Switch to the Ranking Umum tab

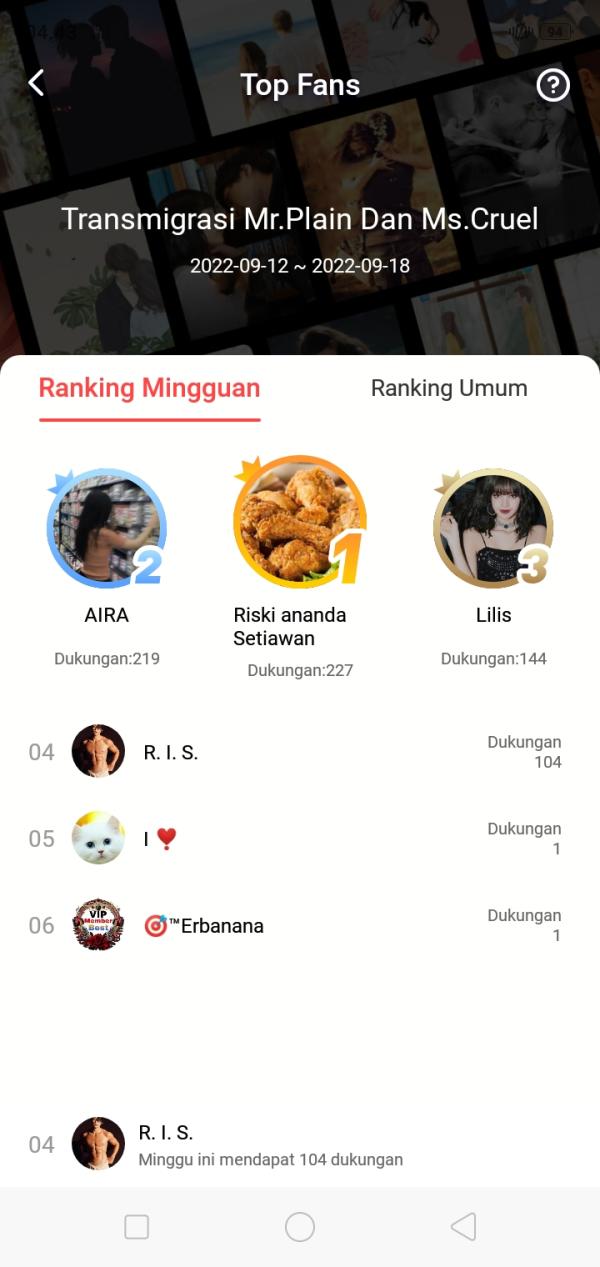[449, 388]
